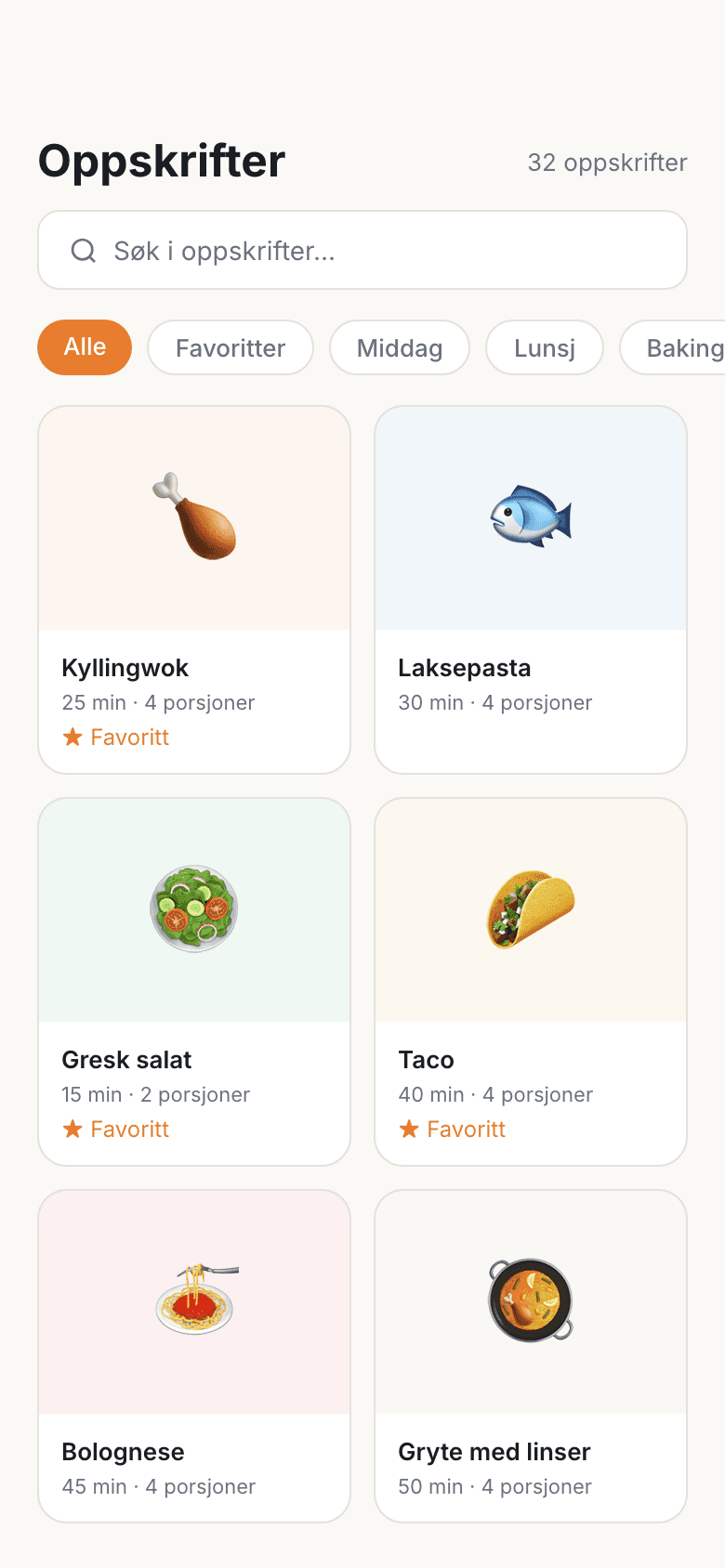This screenshot has height=1568, width=725.
Task: Click the star icon beside Favoritt on Kyllingwok
Action: click(x=71, y=737)
